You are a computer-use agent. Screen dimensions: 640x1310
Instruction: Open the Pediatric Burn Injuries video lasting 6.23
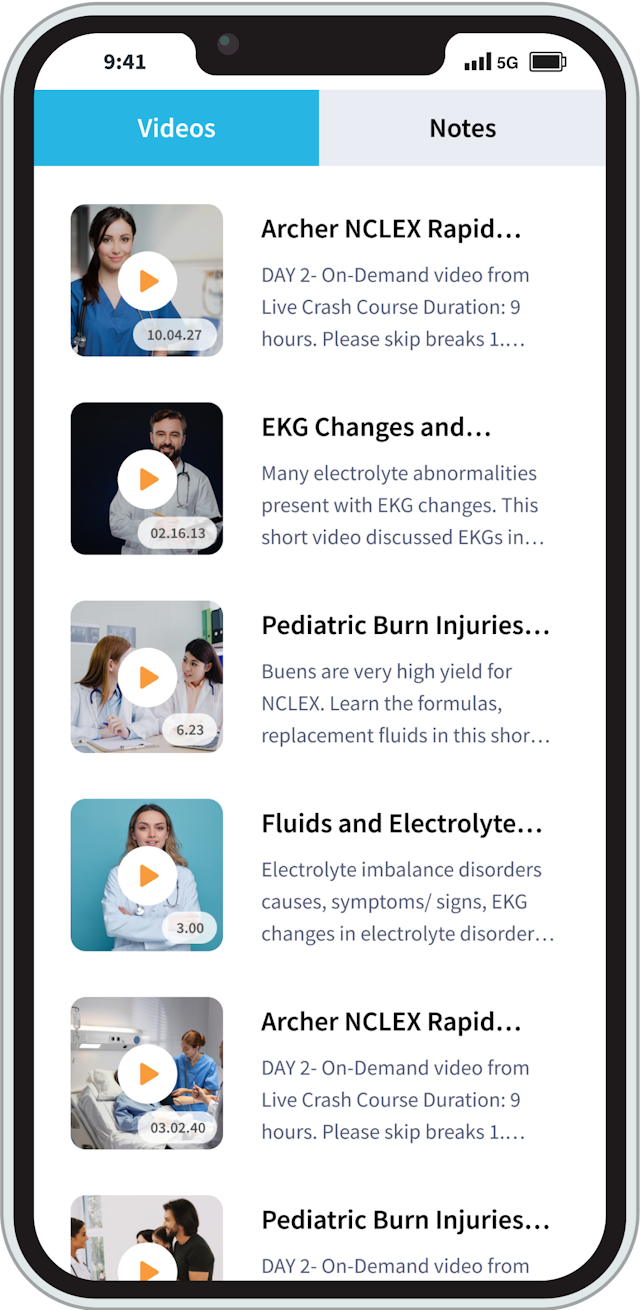point(147,677)
